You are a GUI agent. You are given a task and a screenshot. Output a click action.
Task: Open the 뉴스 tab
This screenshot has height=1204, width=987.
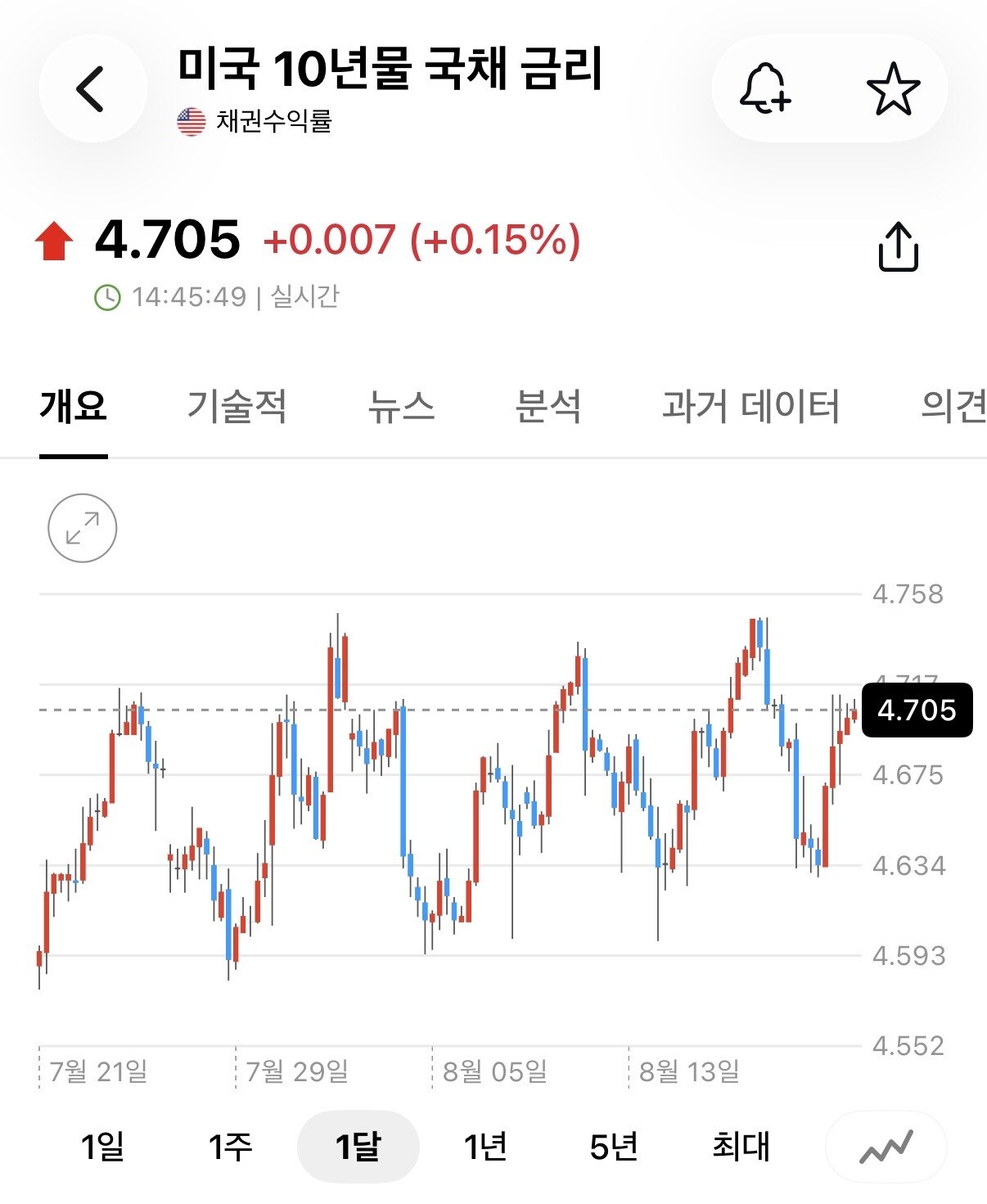(401, 406)
